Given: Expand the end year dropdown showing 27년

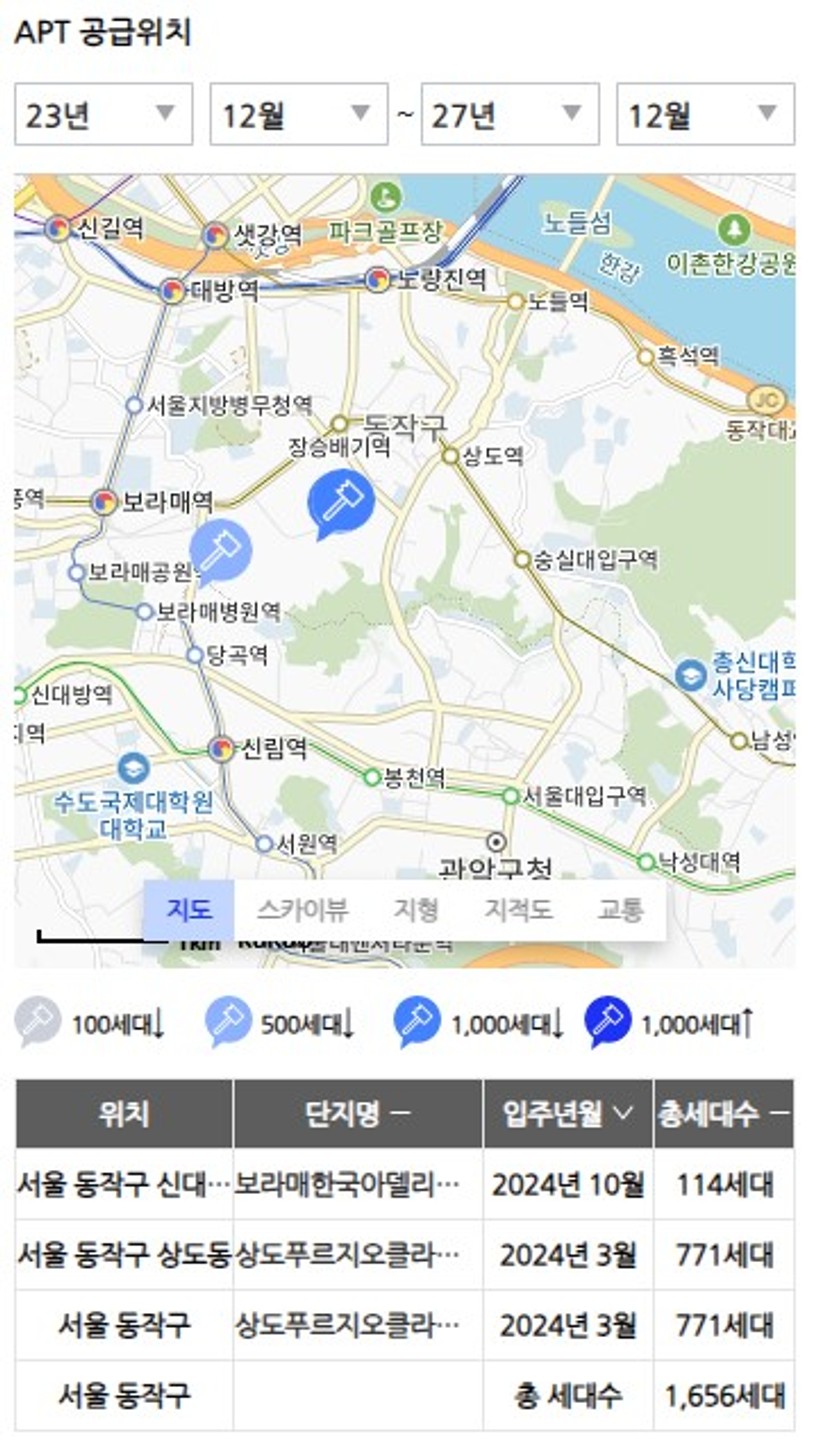Looking at the screenshot, I should tap(509, 115).
